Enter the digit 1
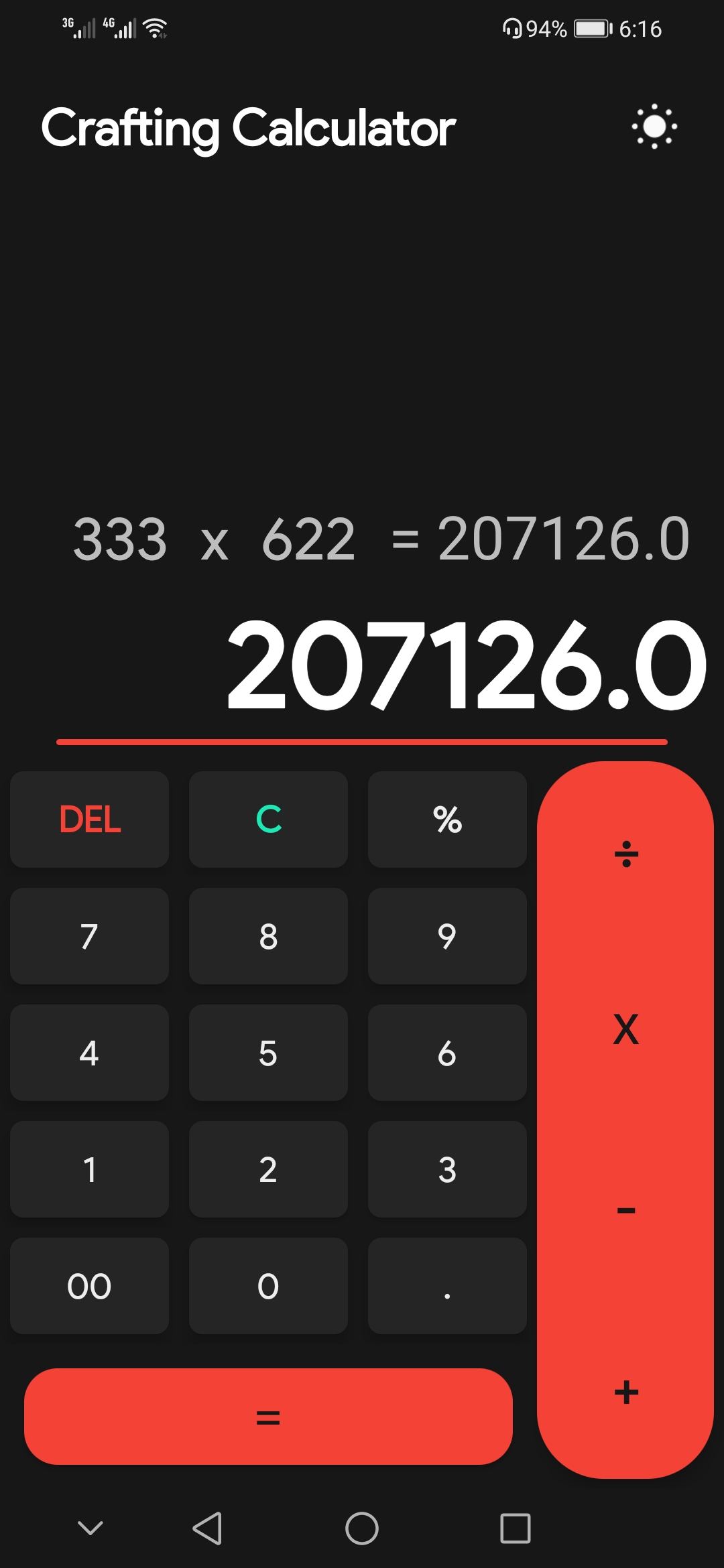This screenshot has height=1568, width=724. 89,1169
